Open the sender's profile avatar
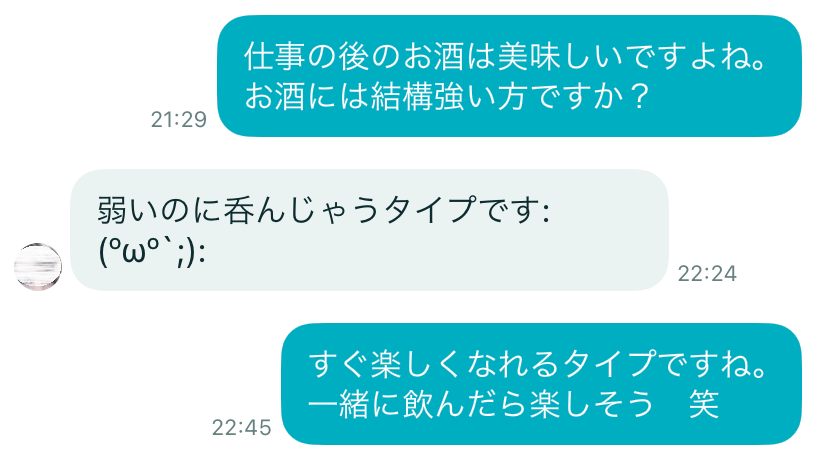Screen dimensions: 826x471 coord(38,265)
